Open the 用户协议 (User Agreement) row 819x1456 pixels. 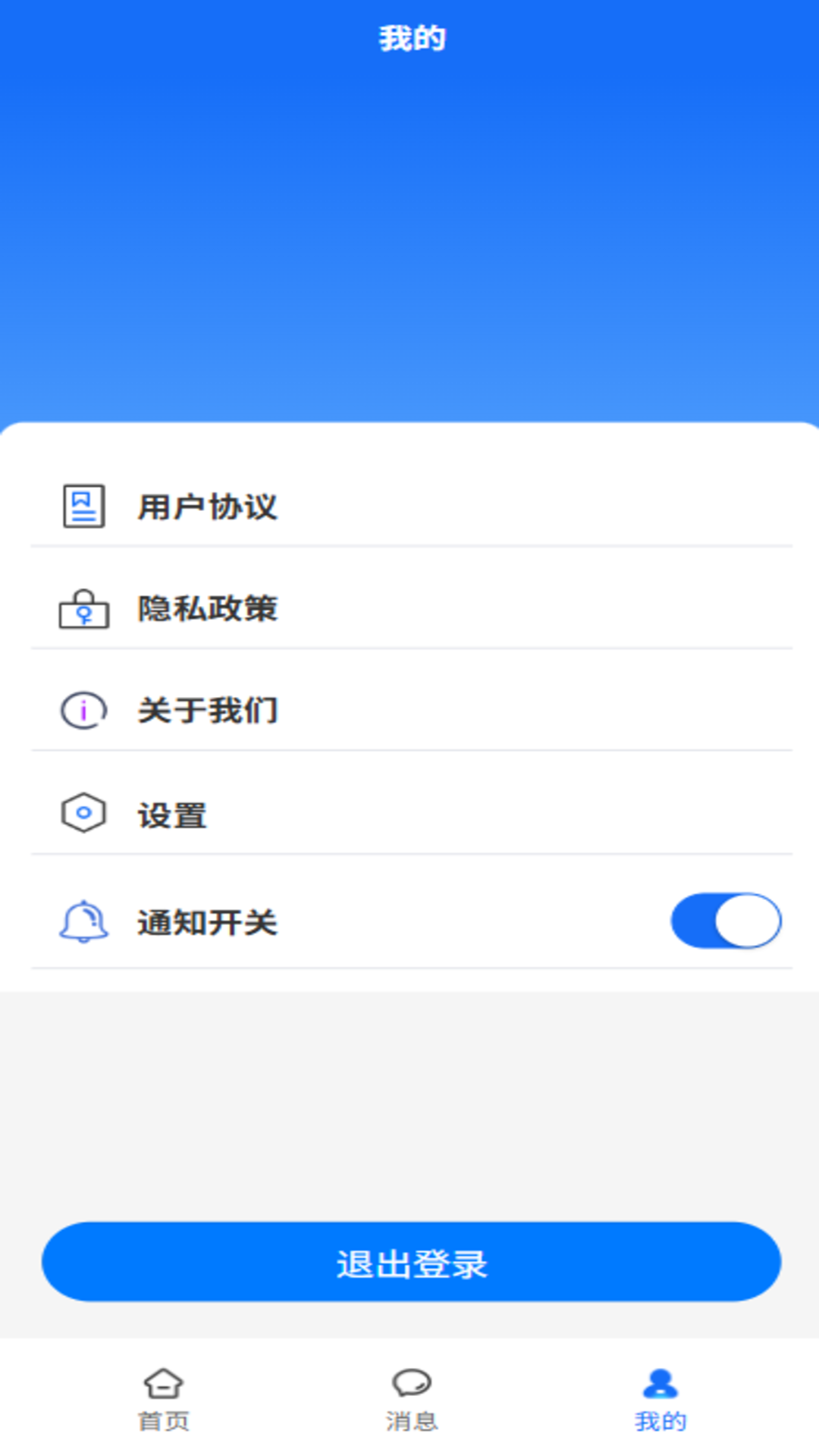click(x=207, y=507)
